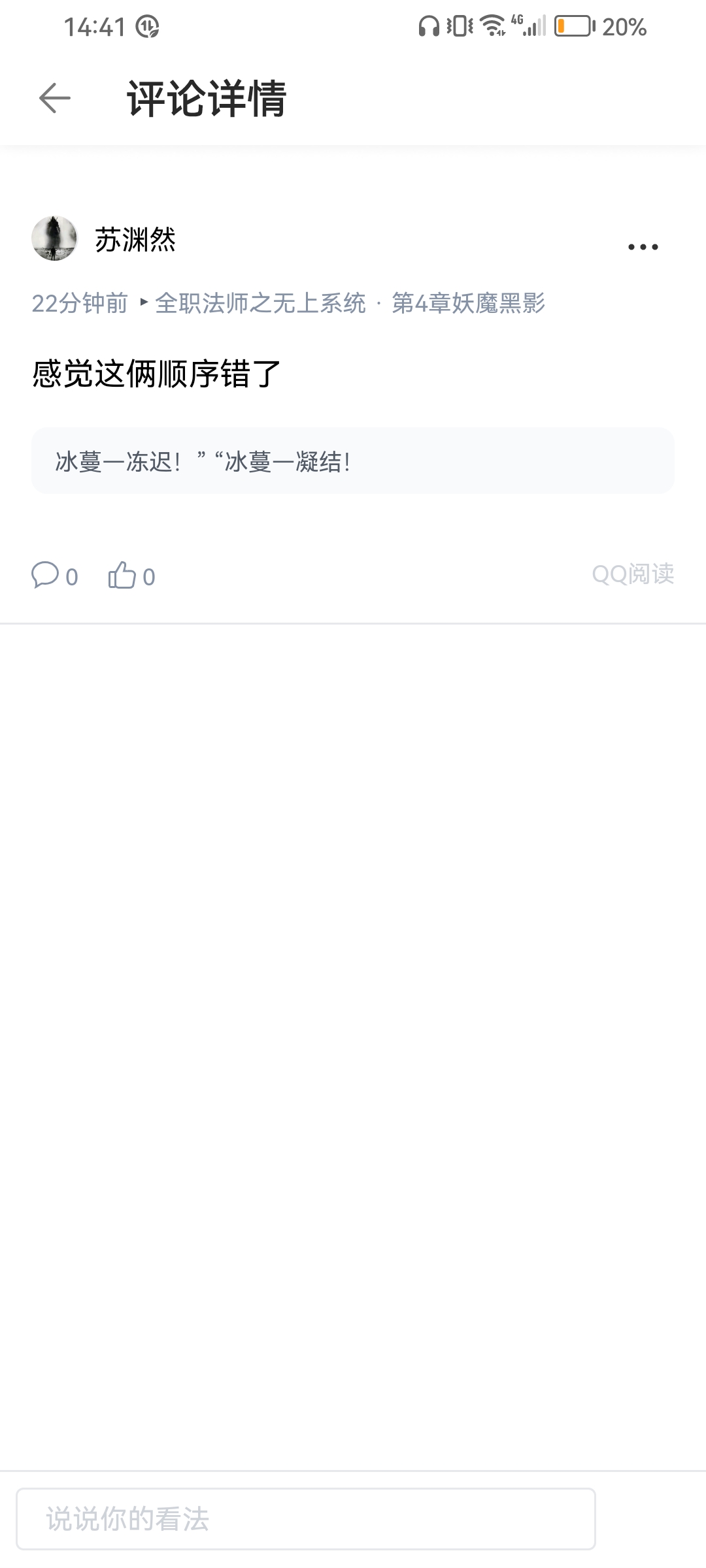Image resolution: width=706 pixels, height=1568 pixels.
Task: Like the comment with thumbs-up
Action: pos(122,575)
